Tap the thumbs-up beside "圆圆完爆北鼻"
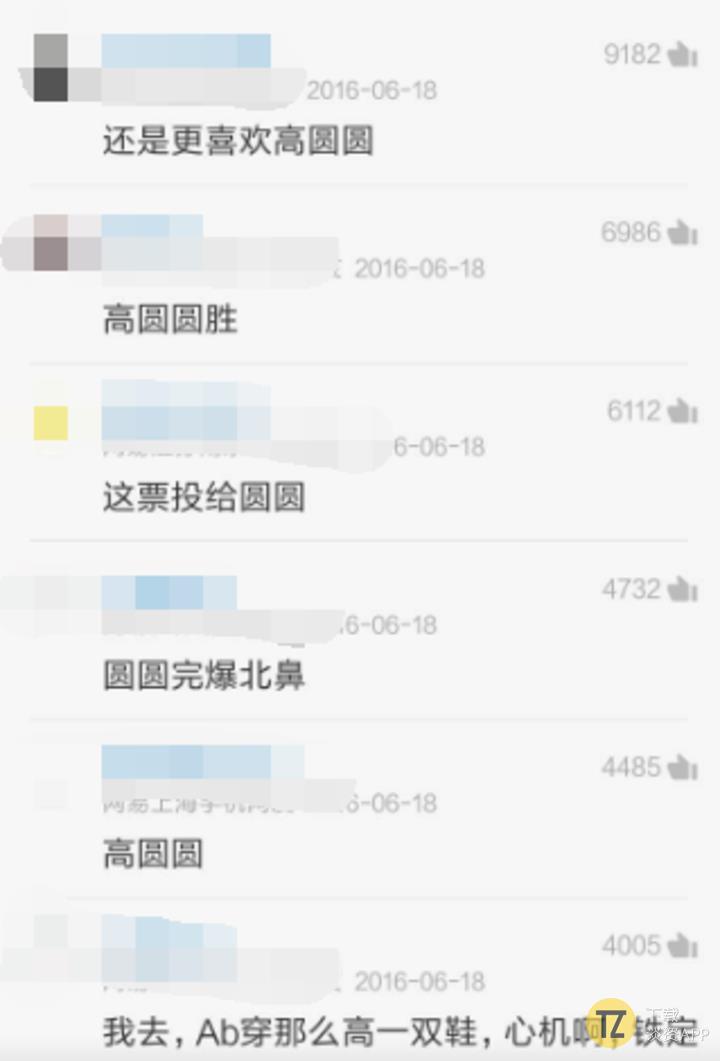The width and height of the screenshot is (720, 1061). 682,589
